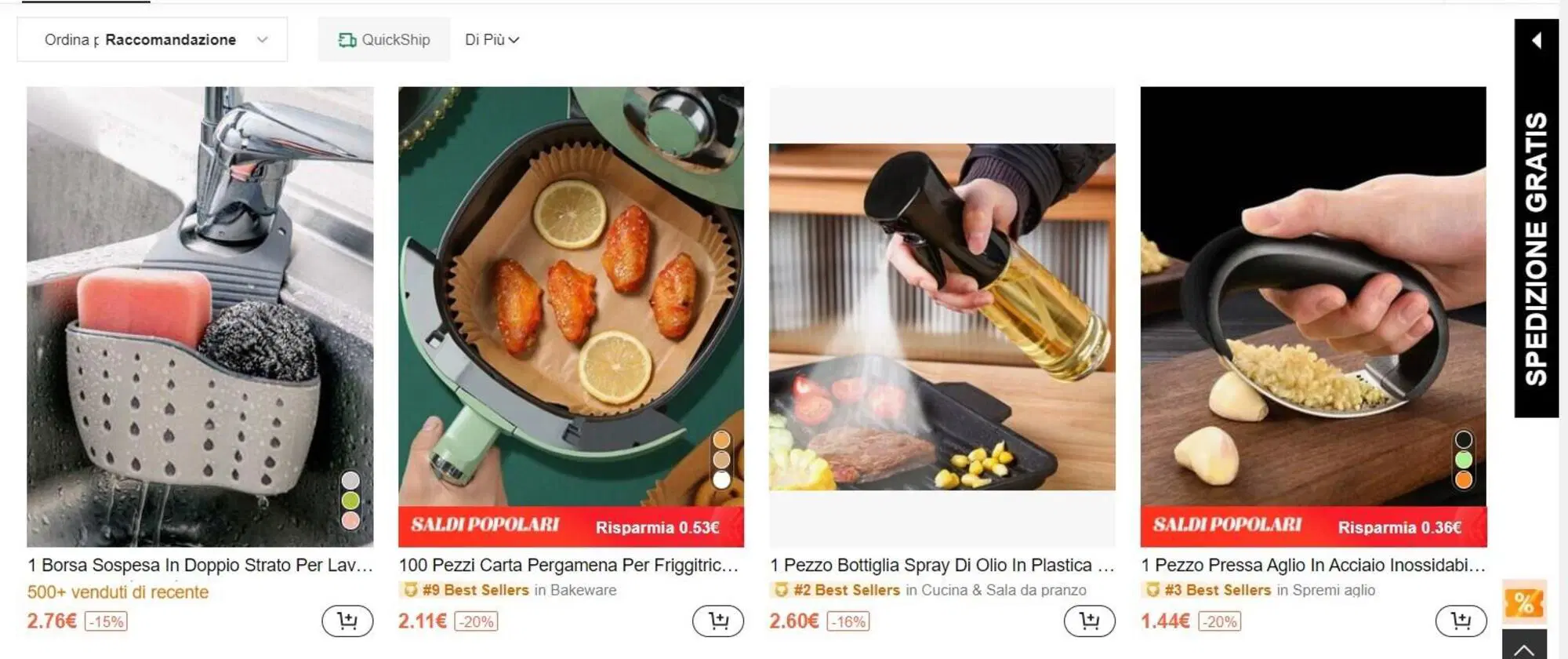This screenshot has width=1568, height=659.
Task: Add the 1.44€ garlic press to cart
Action: click(x=1461, y=621)
